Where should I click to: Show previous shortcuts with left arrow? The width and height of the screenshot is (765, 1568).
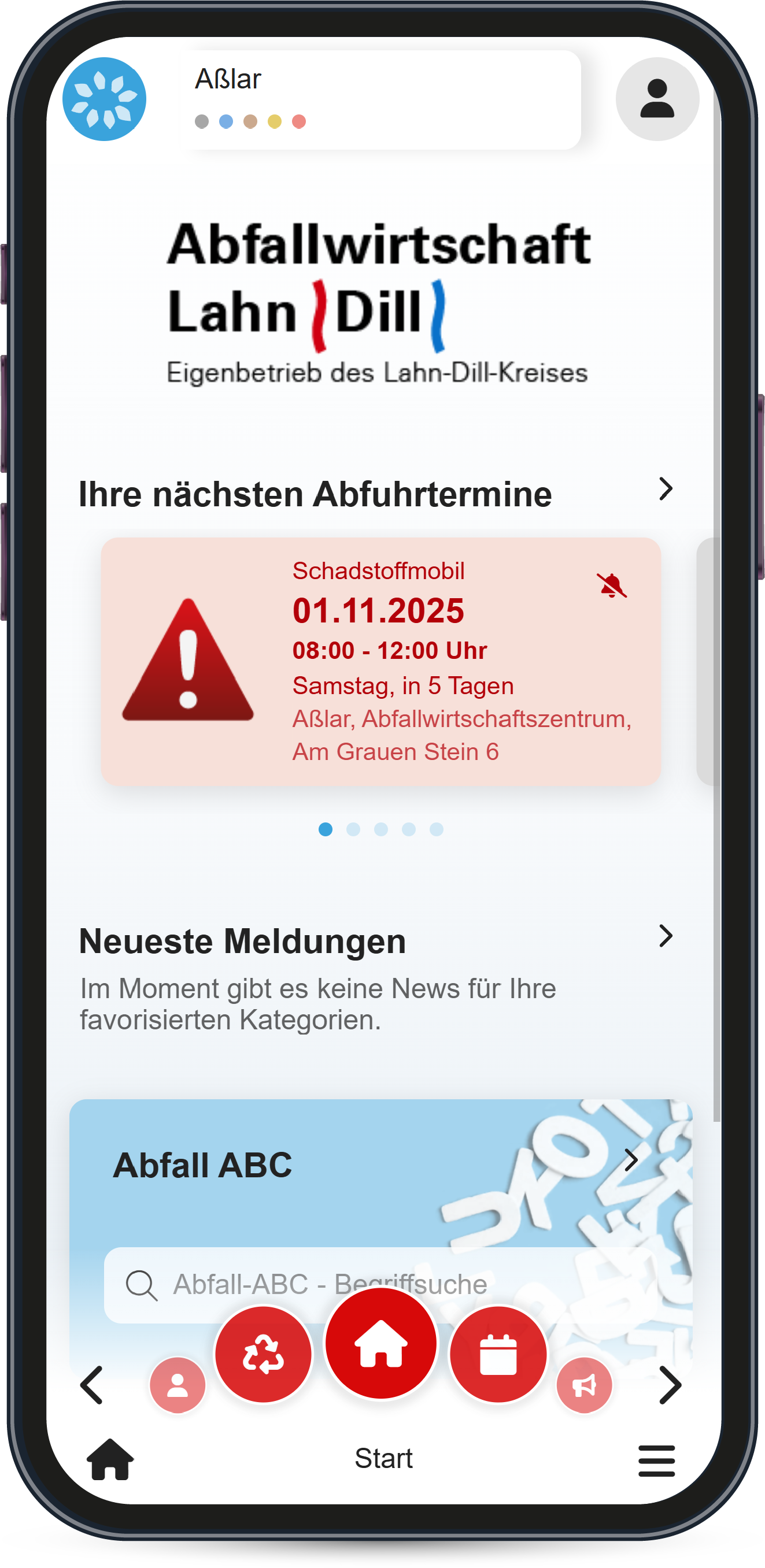click(92, 1385)
